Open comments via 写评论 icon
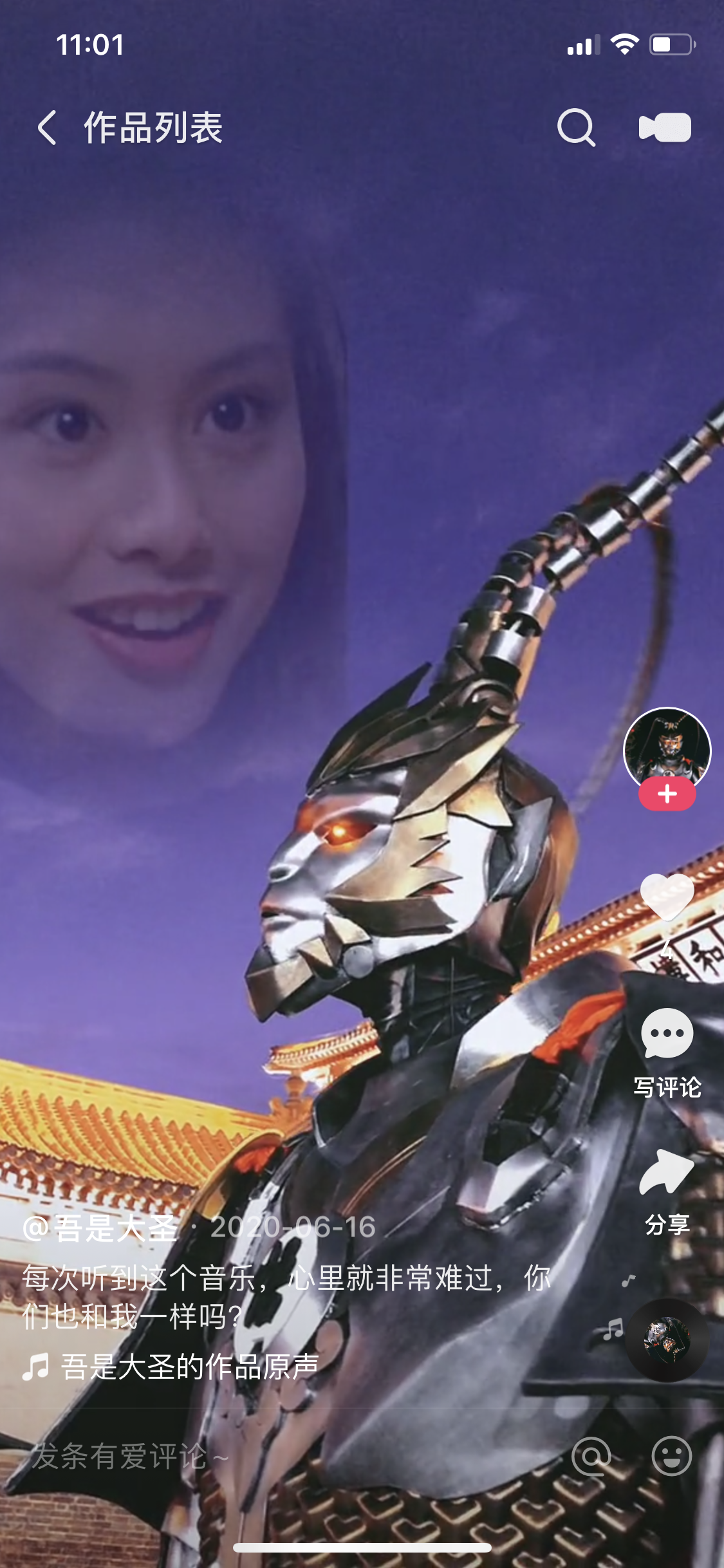 (667, 1034)
